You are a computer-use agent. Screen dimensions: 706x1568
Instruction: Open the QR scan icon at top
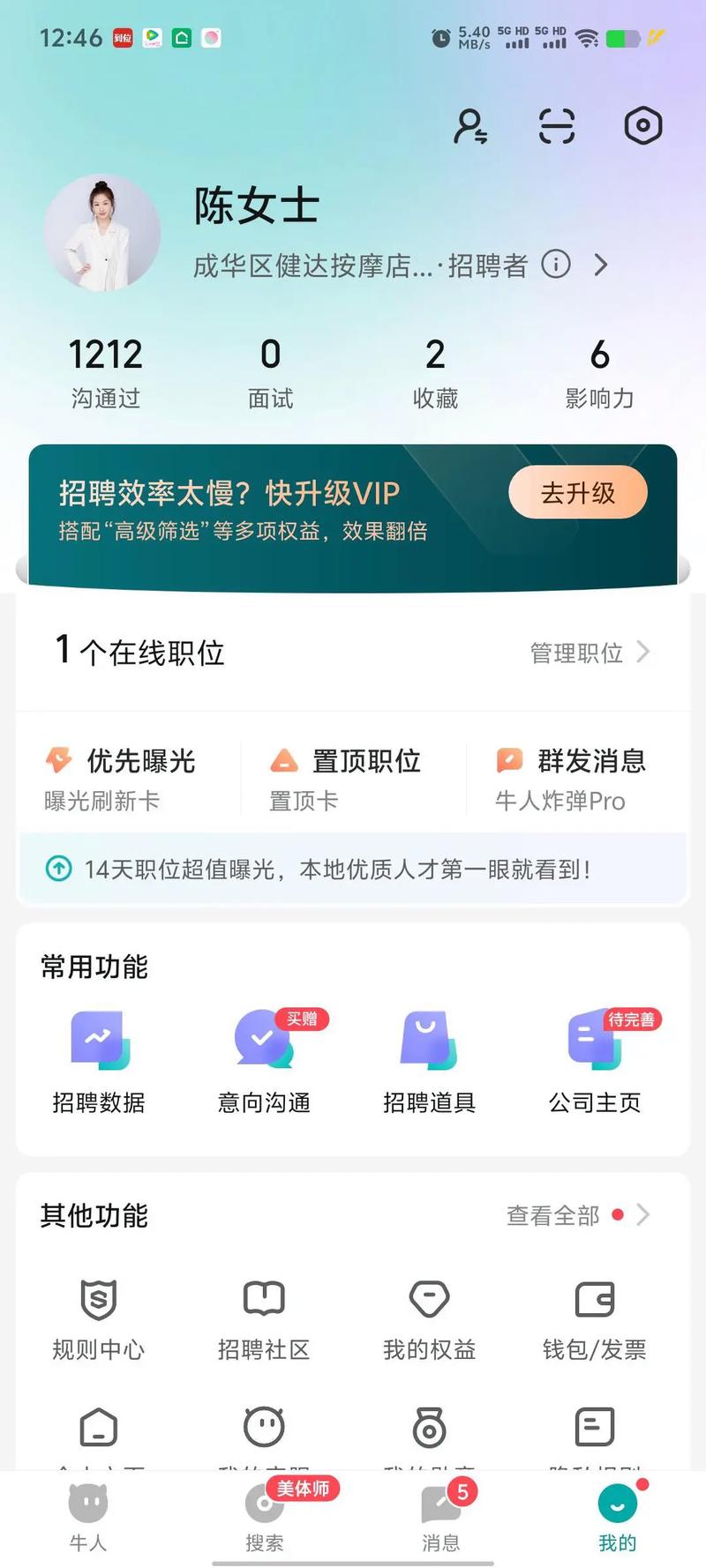click(x=556, y=125)
